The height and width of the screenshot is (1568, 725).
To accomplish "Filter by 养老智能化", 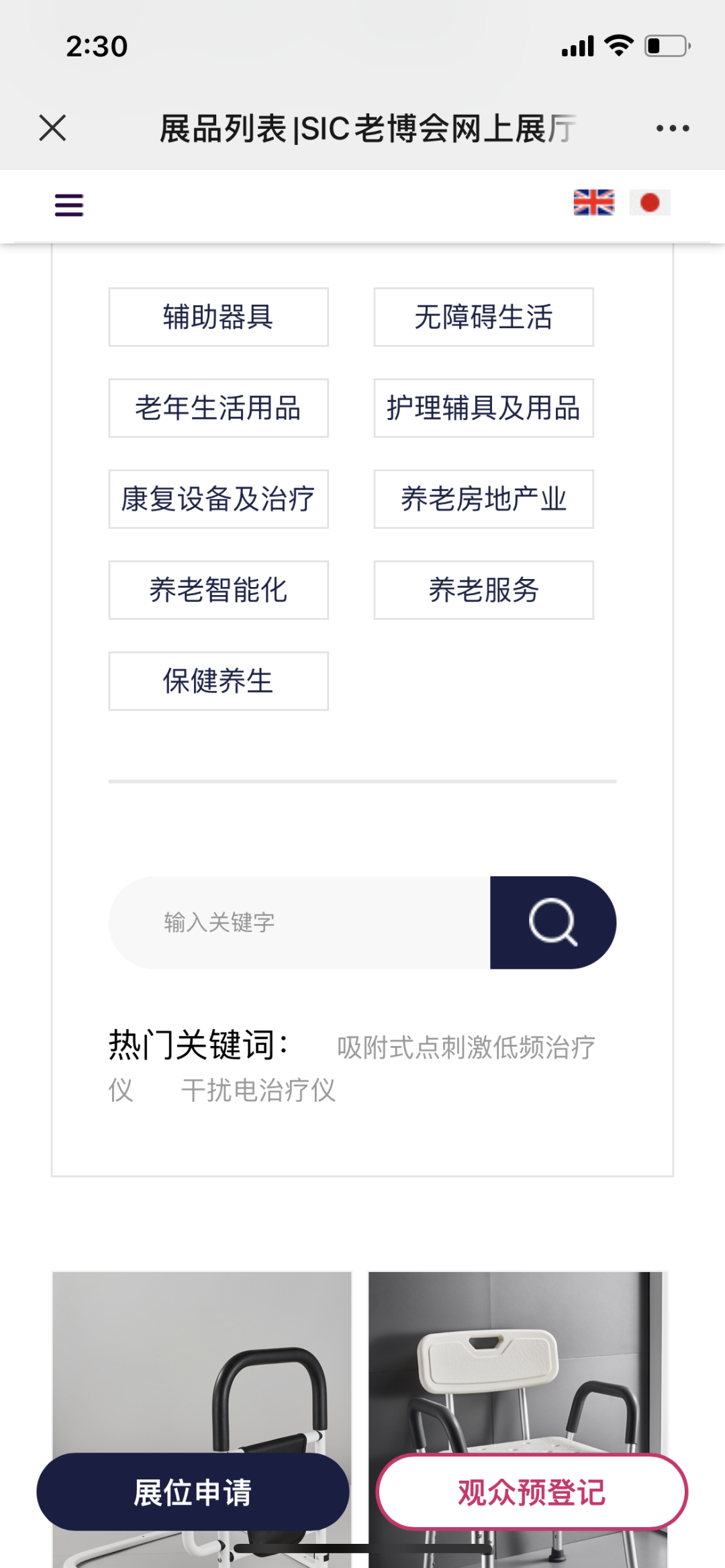I will (x=218, y=590).
